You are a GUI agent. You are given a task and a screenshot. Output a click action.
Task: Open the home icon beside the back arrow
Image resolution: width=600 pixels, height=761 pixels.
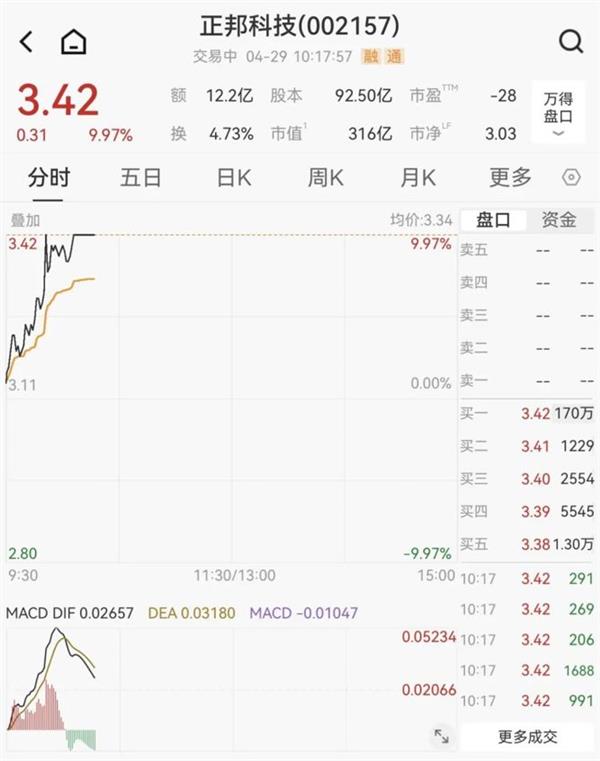[x=74, y=42]
